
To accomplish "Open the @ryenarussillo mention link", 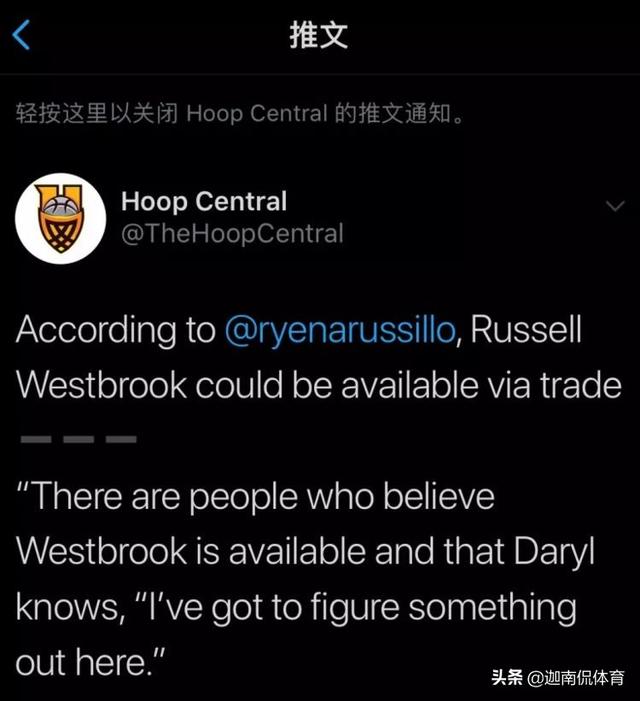I will tap(340, 331).
